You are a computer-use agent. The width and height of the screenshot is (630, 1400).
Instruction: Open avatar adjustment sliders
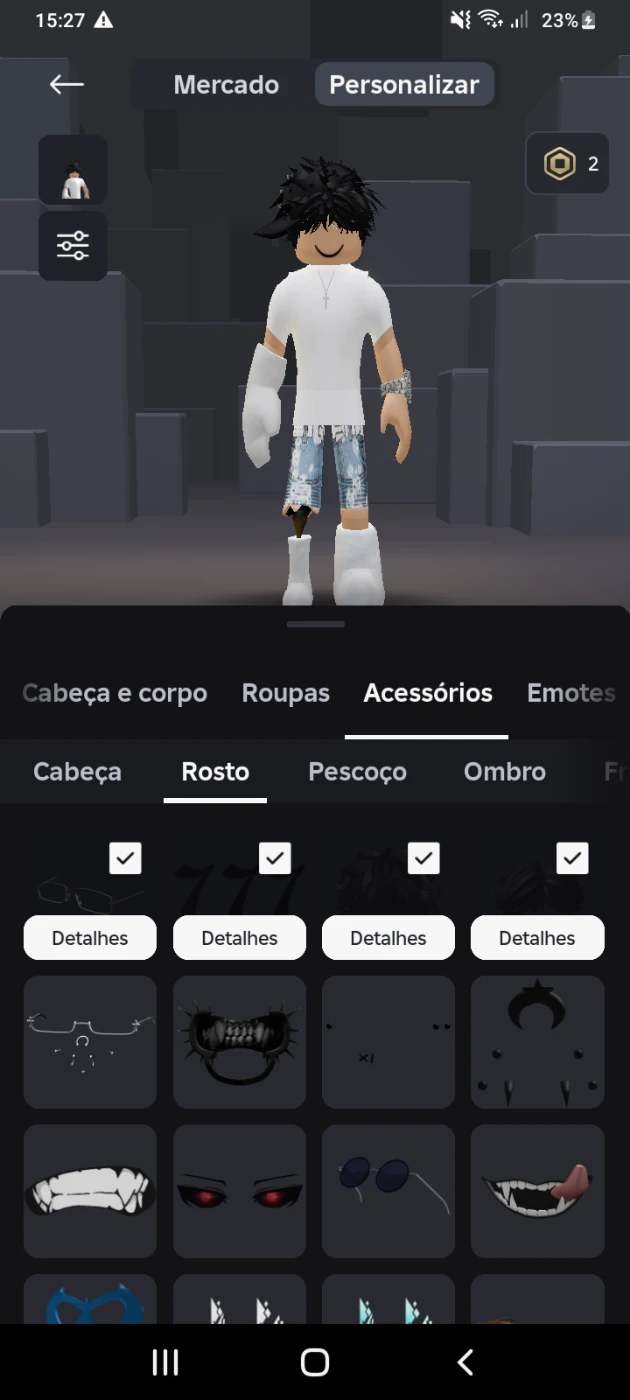pos(73,246)
